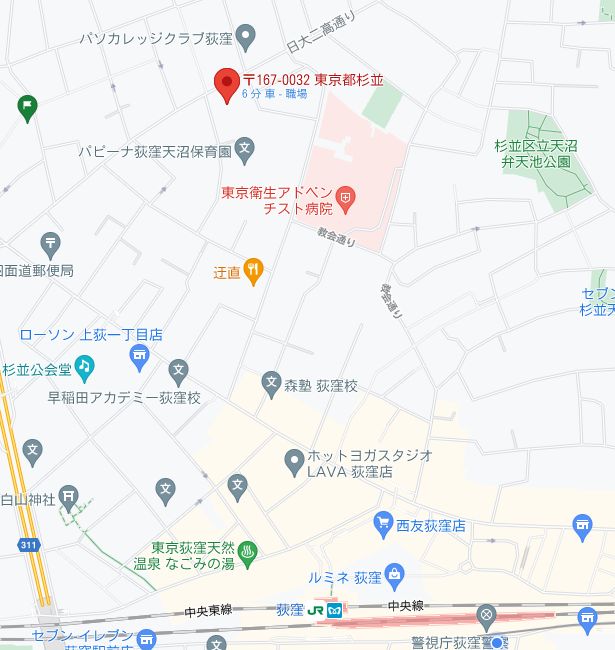Select the ルミネ 荻窪 shopping marker
This screenshot has width=615, height=650.
pyautogui.click(x=394, y=576)
